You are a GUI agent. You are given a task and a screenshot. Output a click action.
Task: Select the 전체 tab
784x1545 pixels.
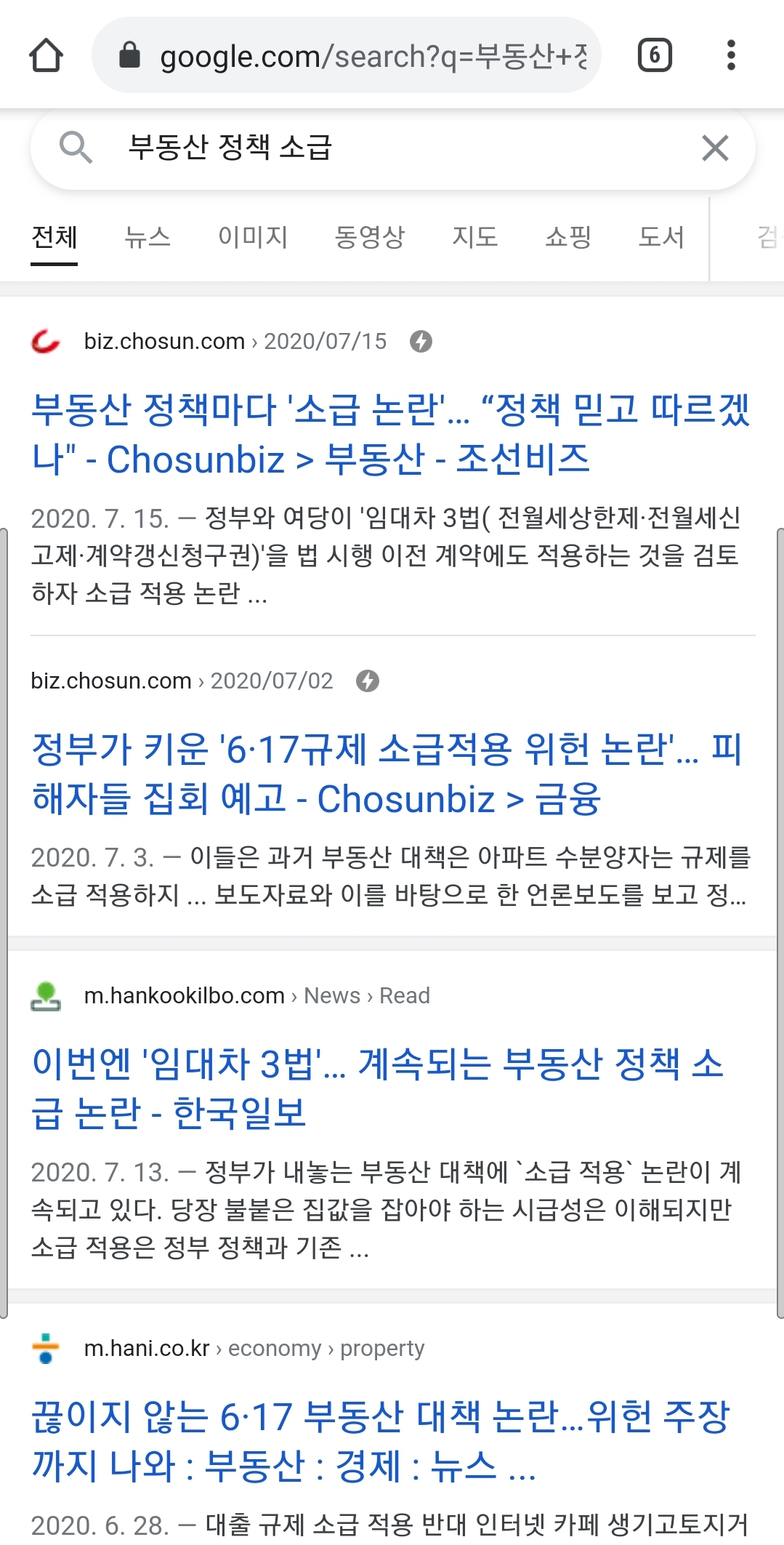54,237
